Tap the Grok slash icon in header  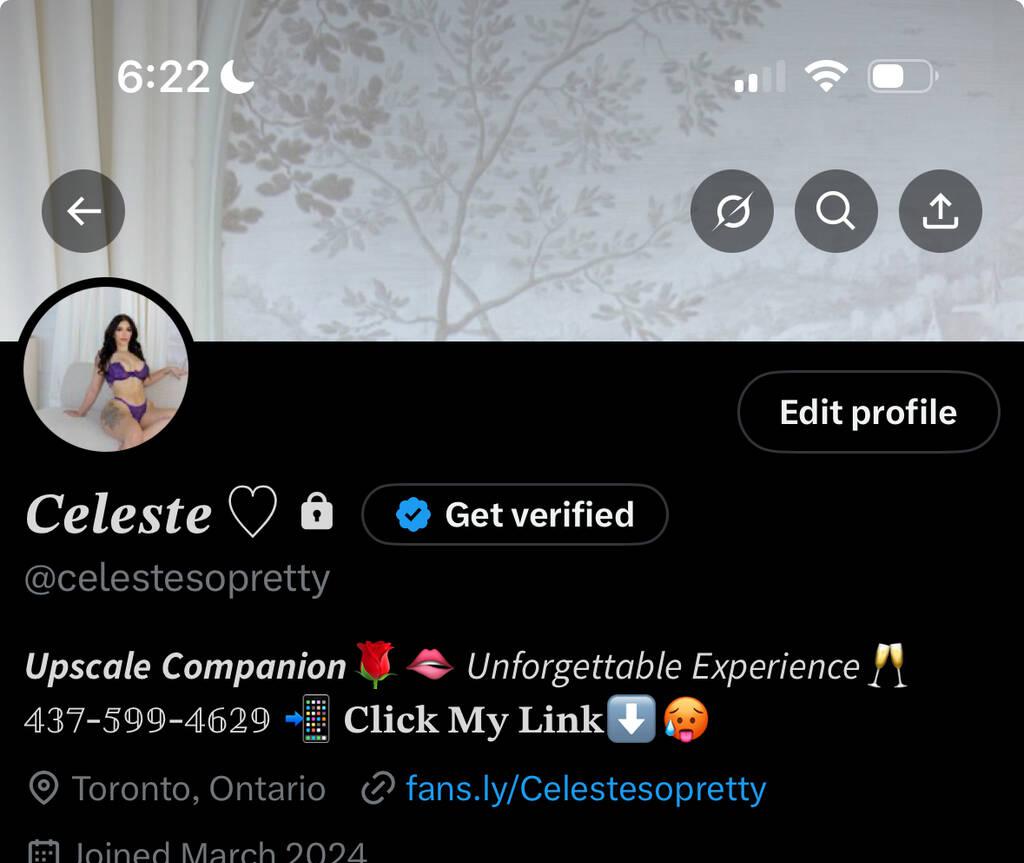(x=732, y=211)
